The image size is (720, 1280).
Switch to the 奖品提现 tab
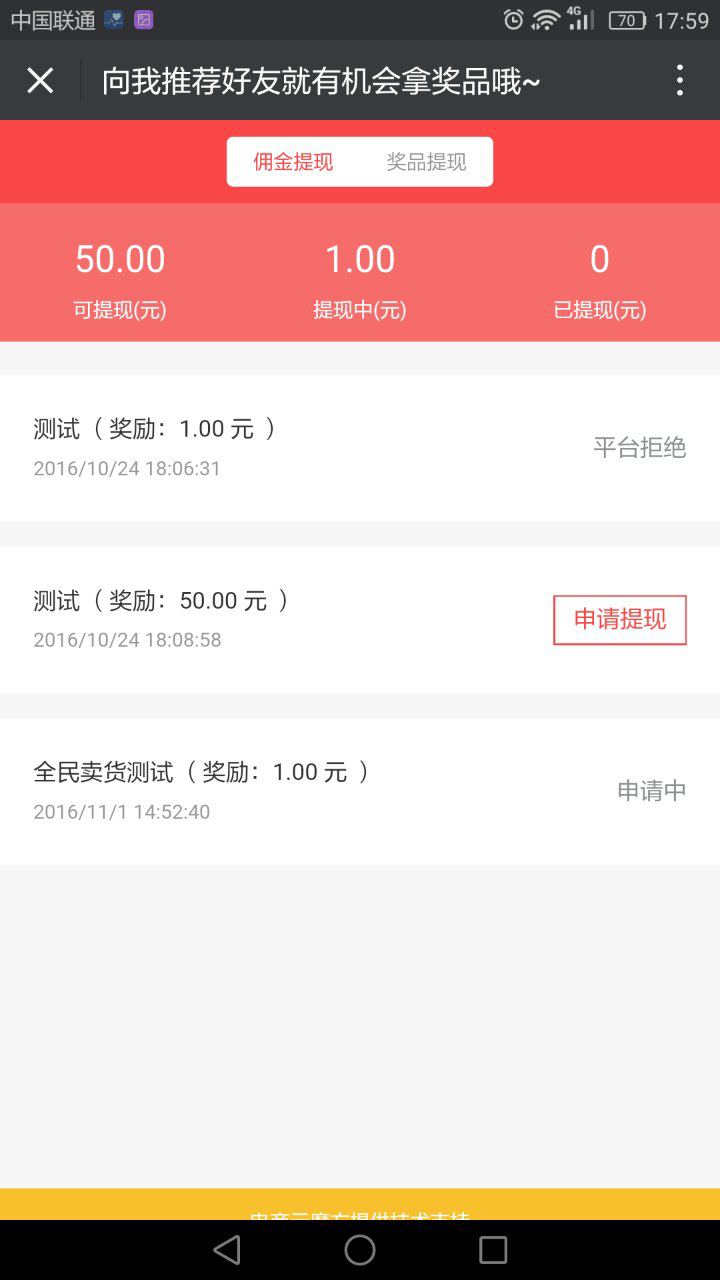(x=427, y=162)
